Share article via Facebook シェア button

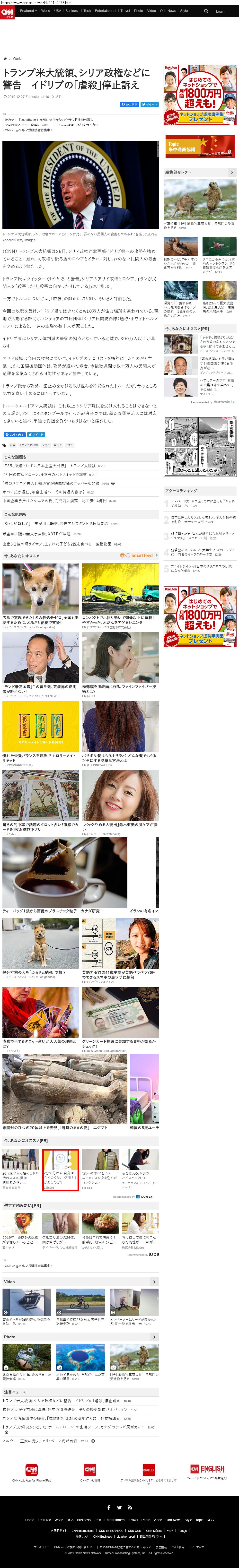(x=130, y=104)
